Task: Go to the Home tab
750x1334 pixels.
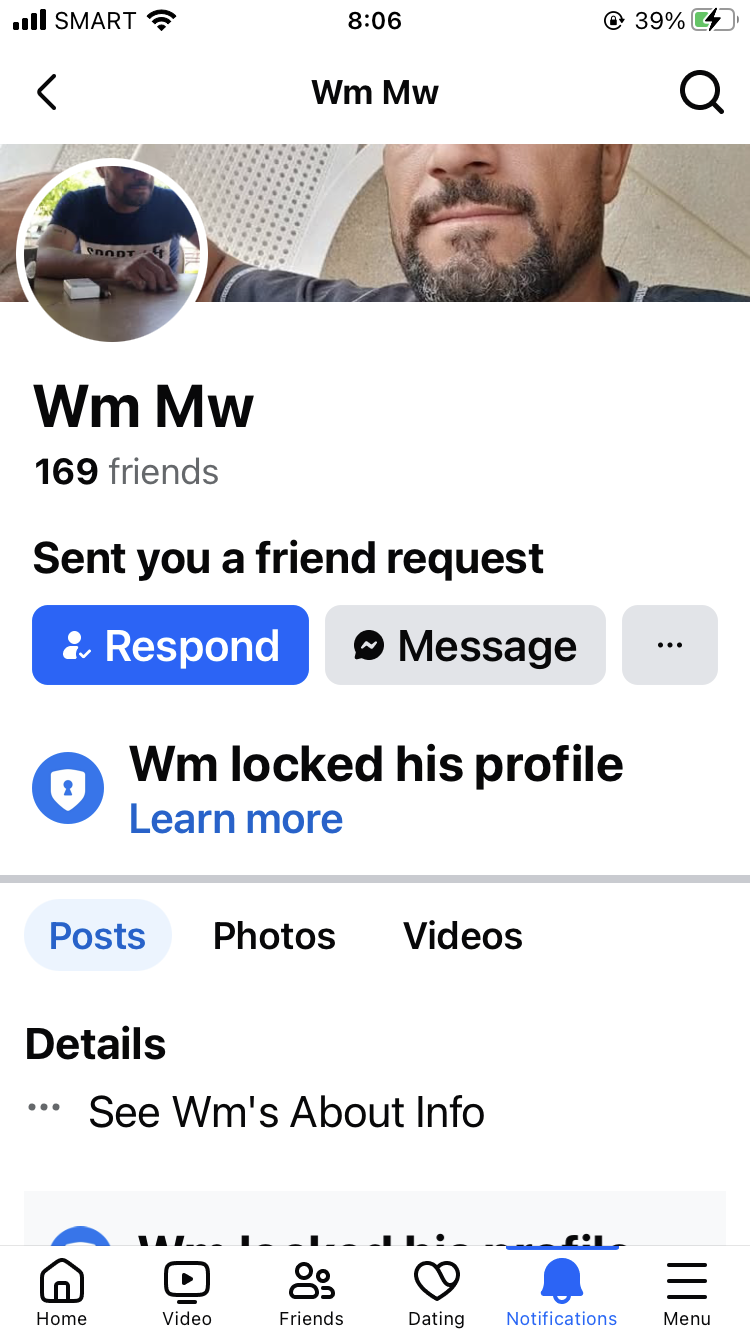Action: 62,1292
